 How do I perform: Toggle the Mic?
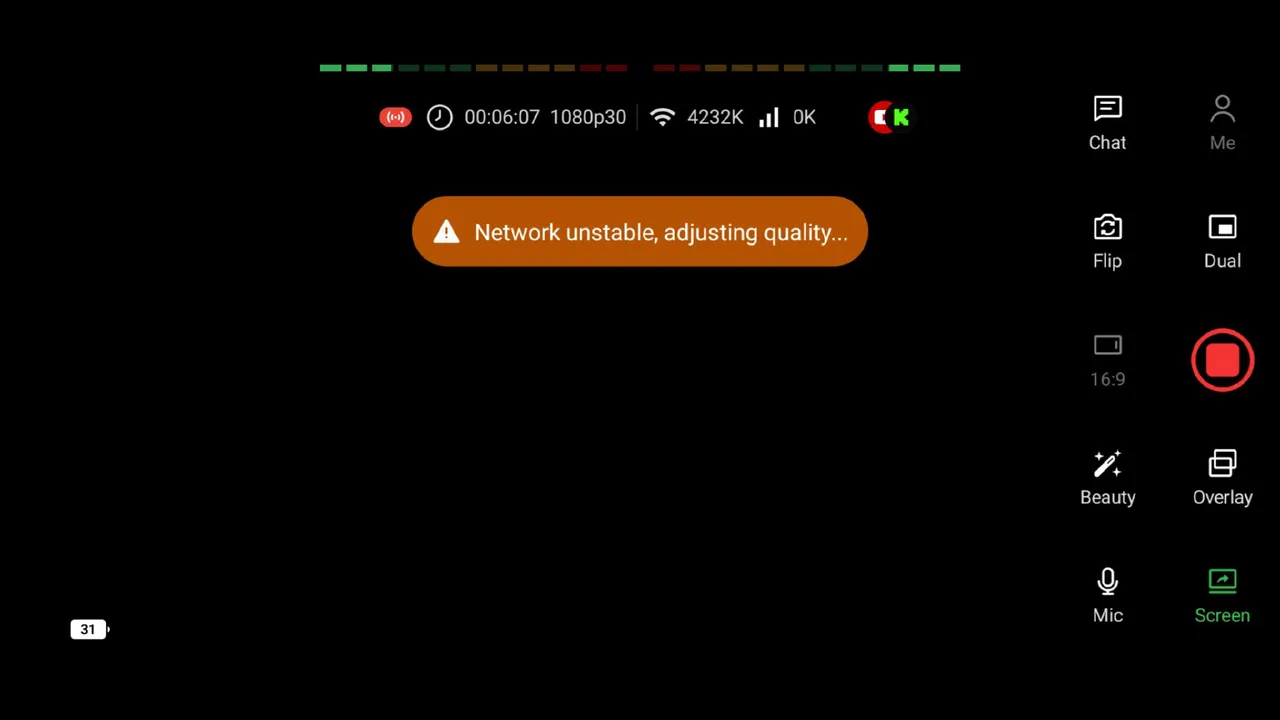[x=1107, y=595]
